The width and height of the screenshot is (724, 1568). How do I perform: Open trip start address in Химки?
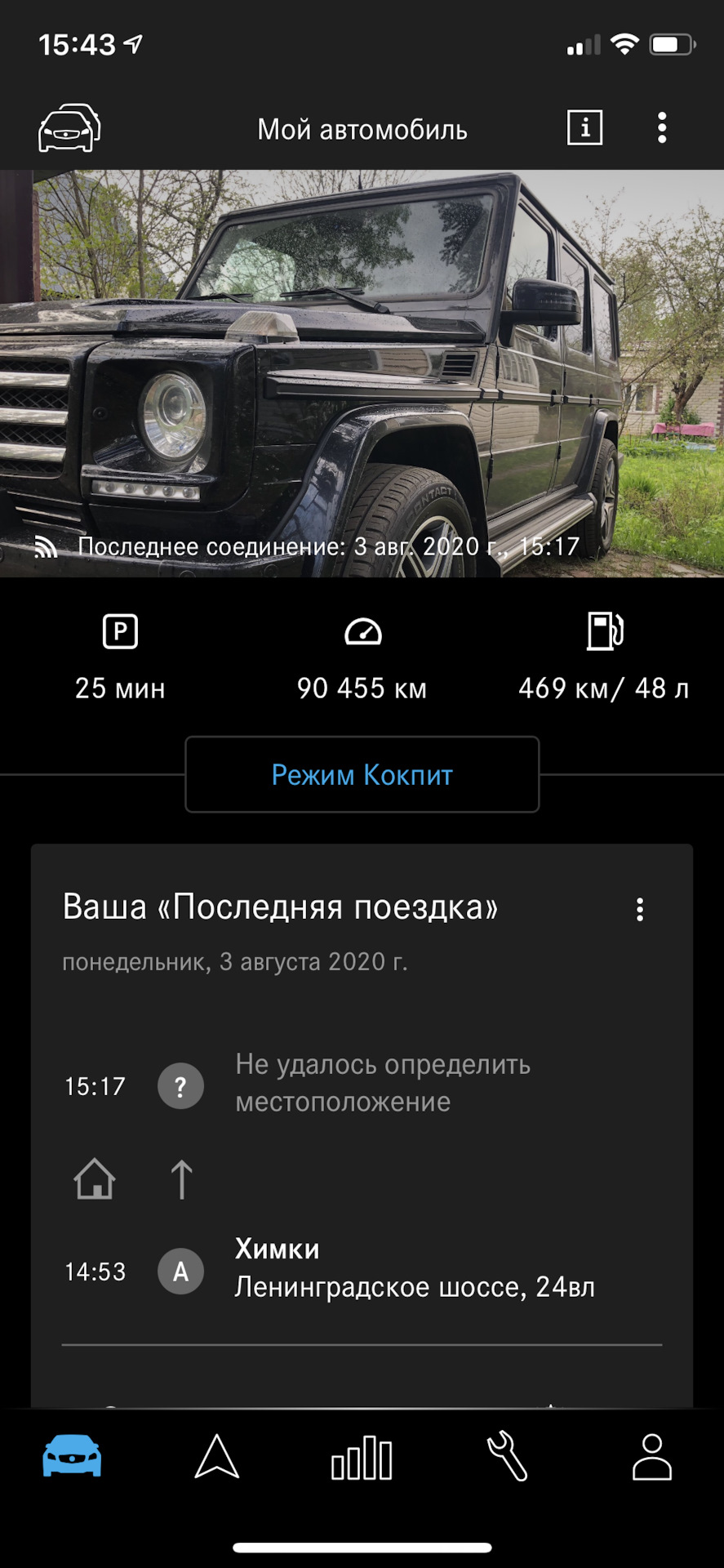tap(414, 1269)
